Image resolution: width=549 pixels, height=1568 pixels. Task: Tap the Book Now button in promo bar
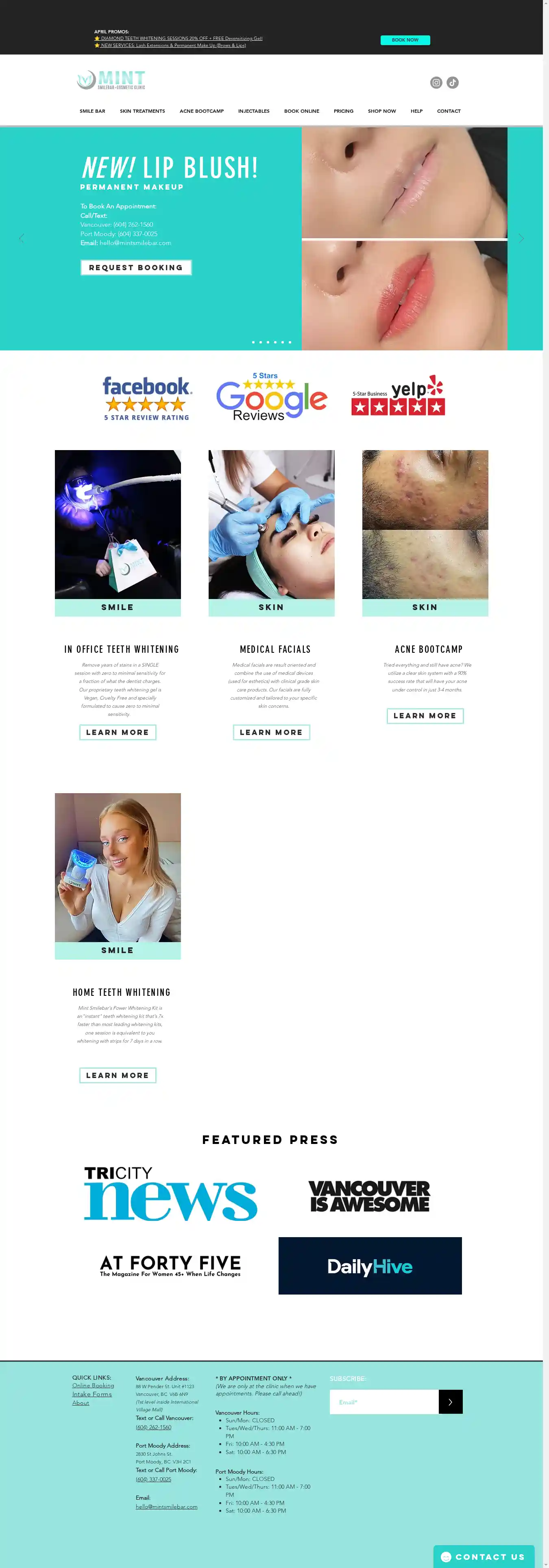[x=405, y=40]
